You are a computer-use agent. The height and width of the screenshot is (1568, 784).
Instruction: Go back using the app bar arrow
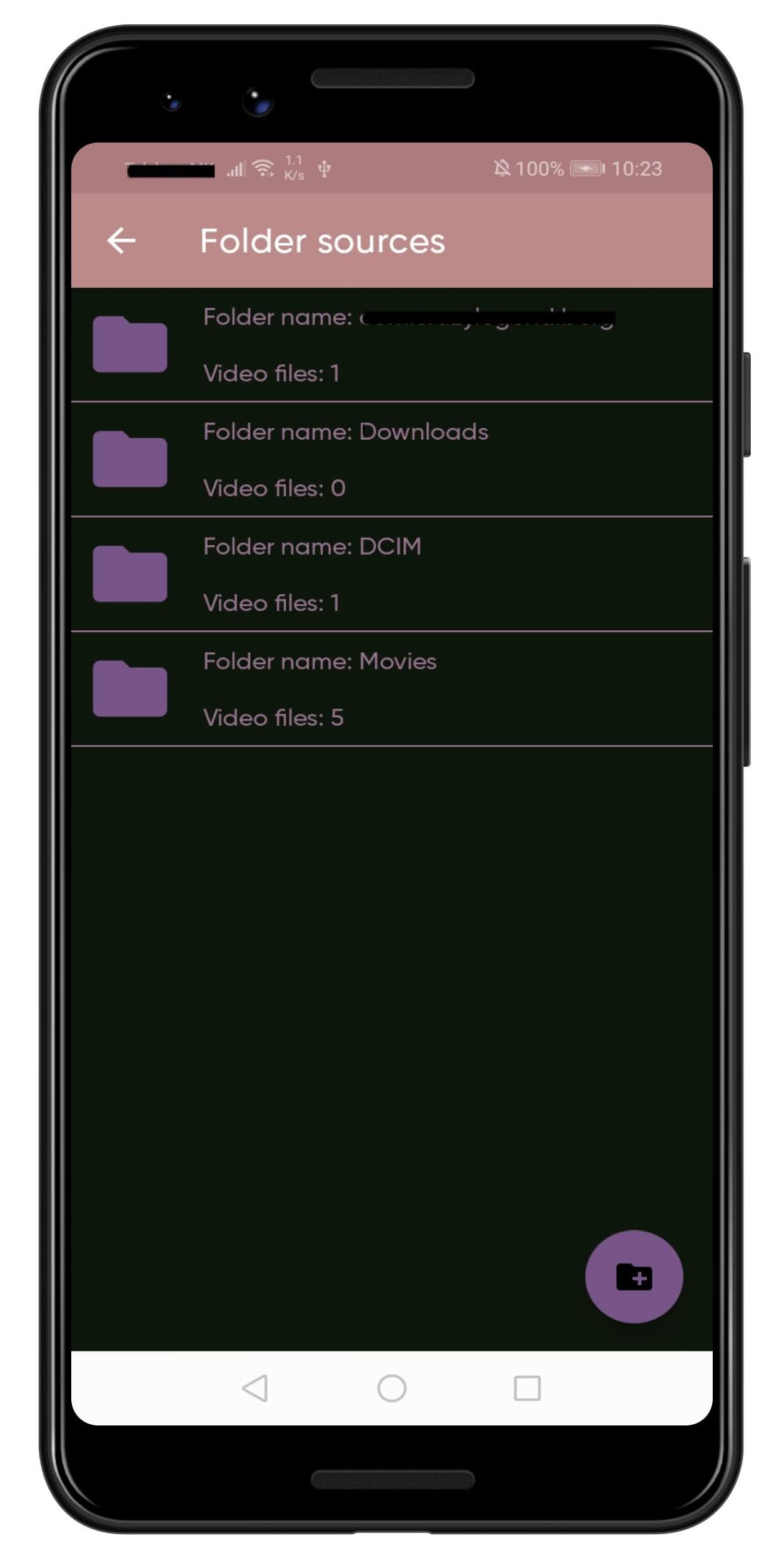point(121,241)
